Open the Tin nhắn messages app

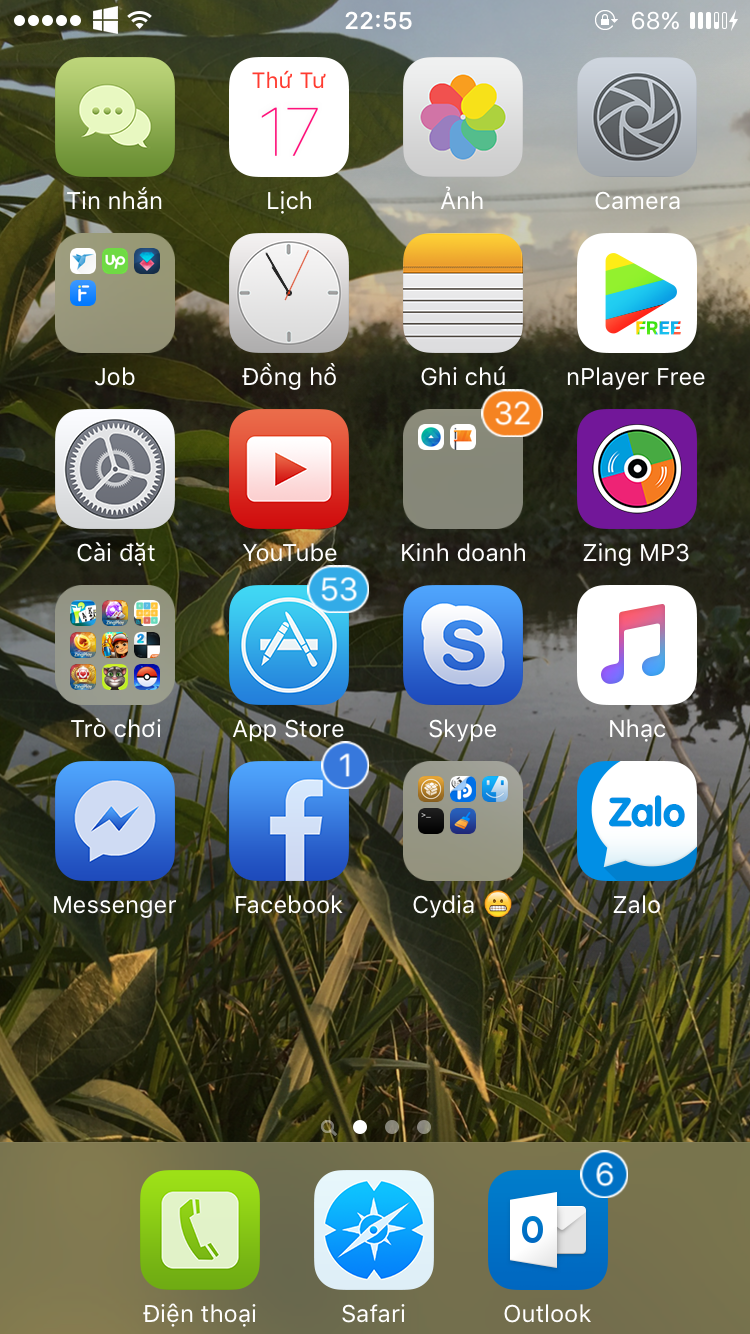click(115, 117)
